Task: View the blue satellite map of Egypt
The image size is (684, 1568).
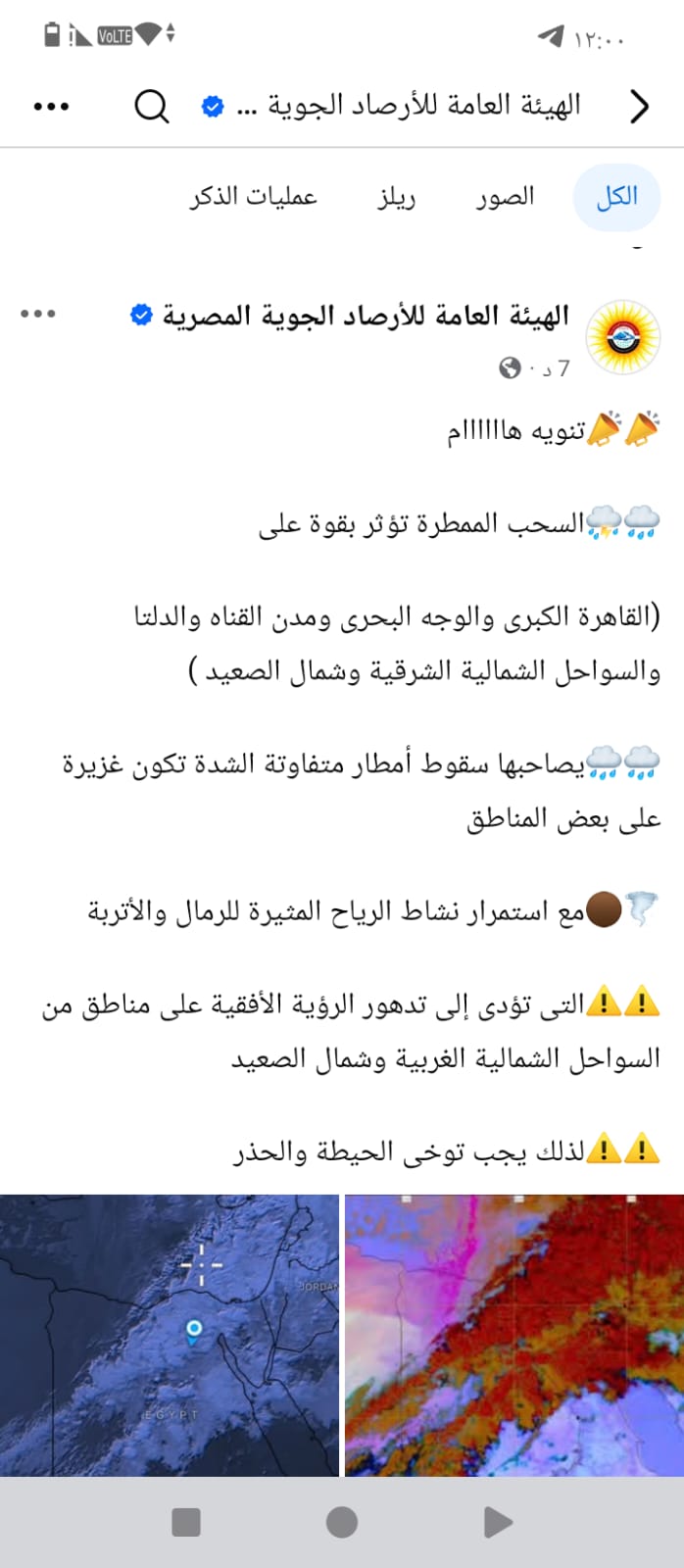Action: 170,1335
